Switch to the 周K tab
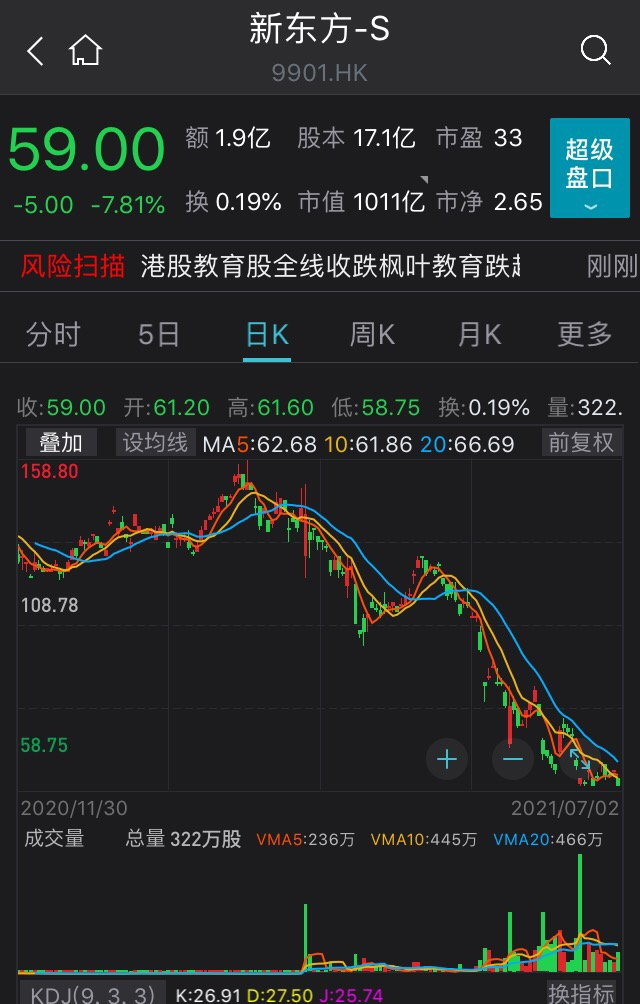The height and width of the screenshot is (1004, 640). pos(372,334)
